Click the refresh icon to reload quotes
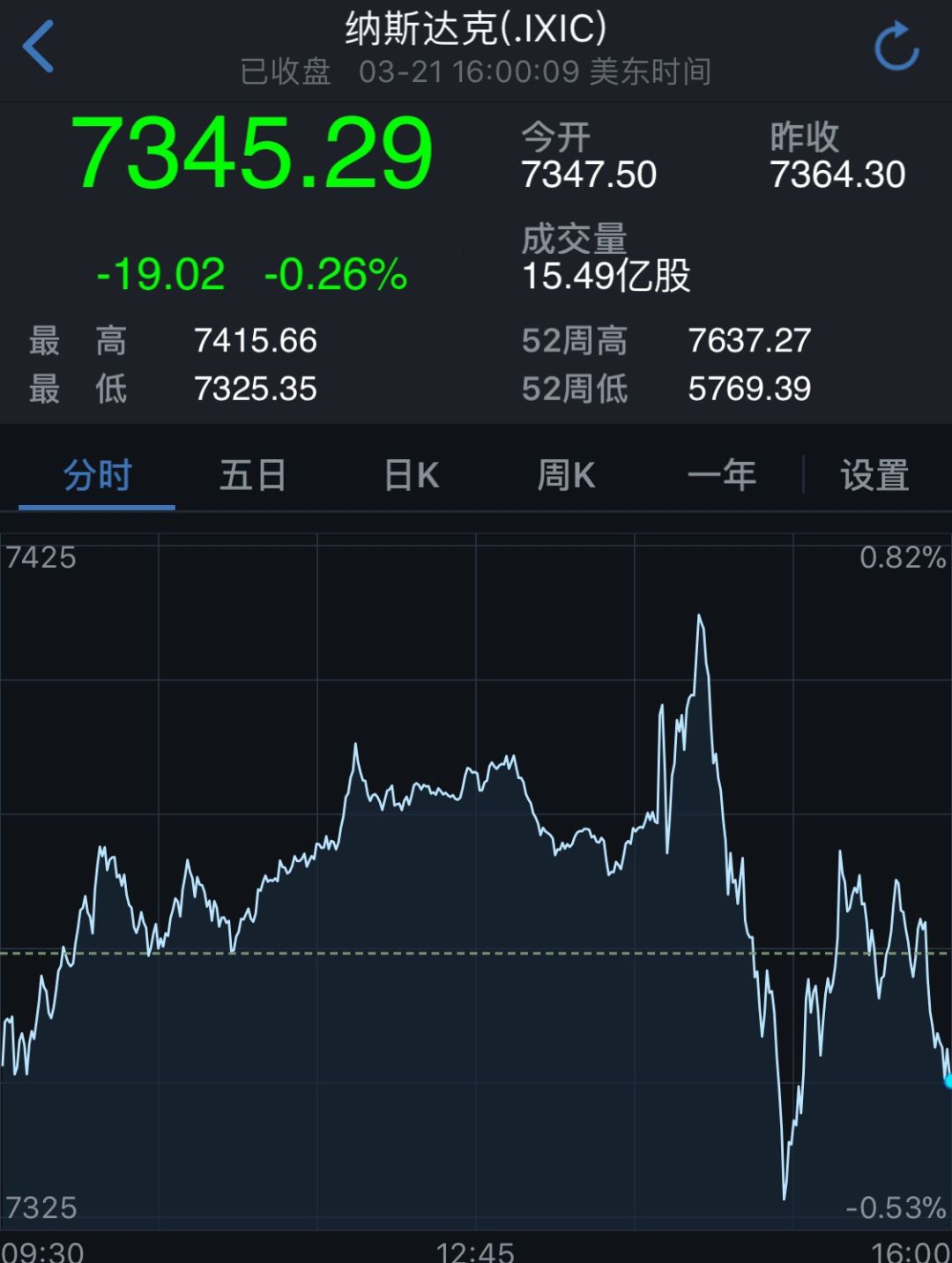The width and height of the screenshot is (952, 1263). pos(896,47)
